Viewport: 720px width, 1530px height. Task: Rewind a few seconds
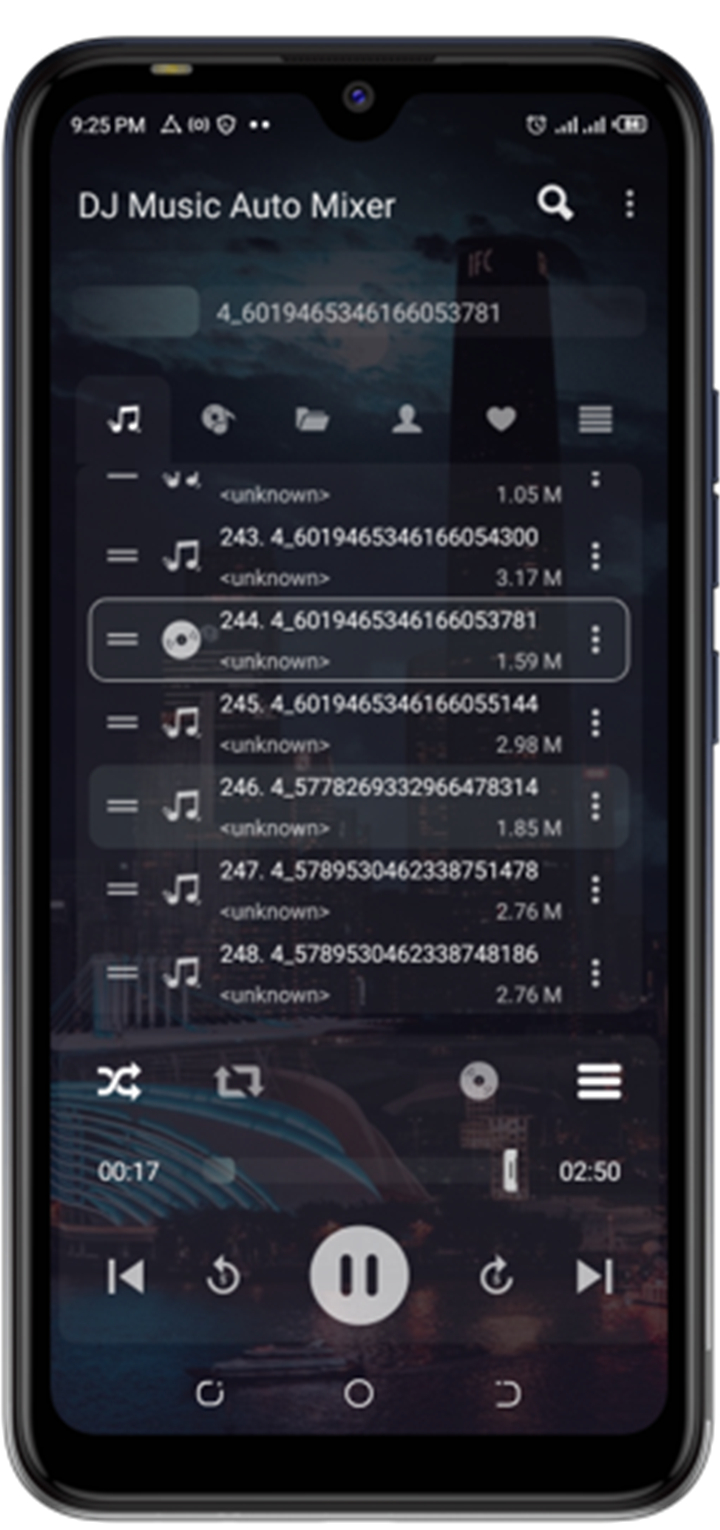223,1277
